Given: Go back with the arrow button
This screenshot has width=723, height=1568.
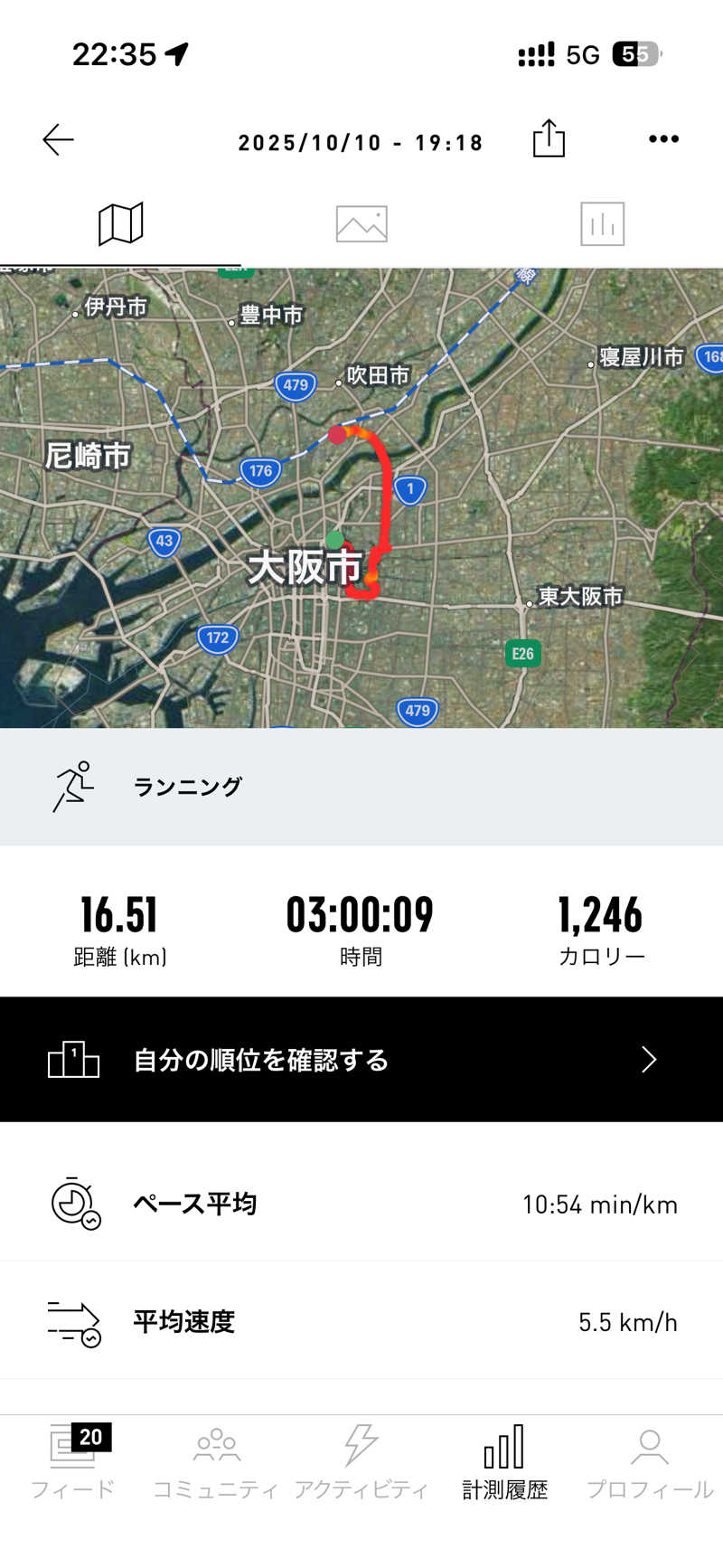Looking at the screenshot, I should 57,138.
